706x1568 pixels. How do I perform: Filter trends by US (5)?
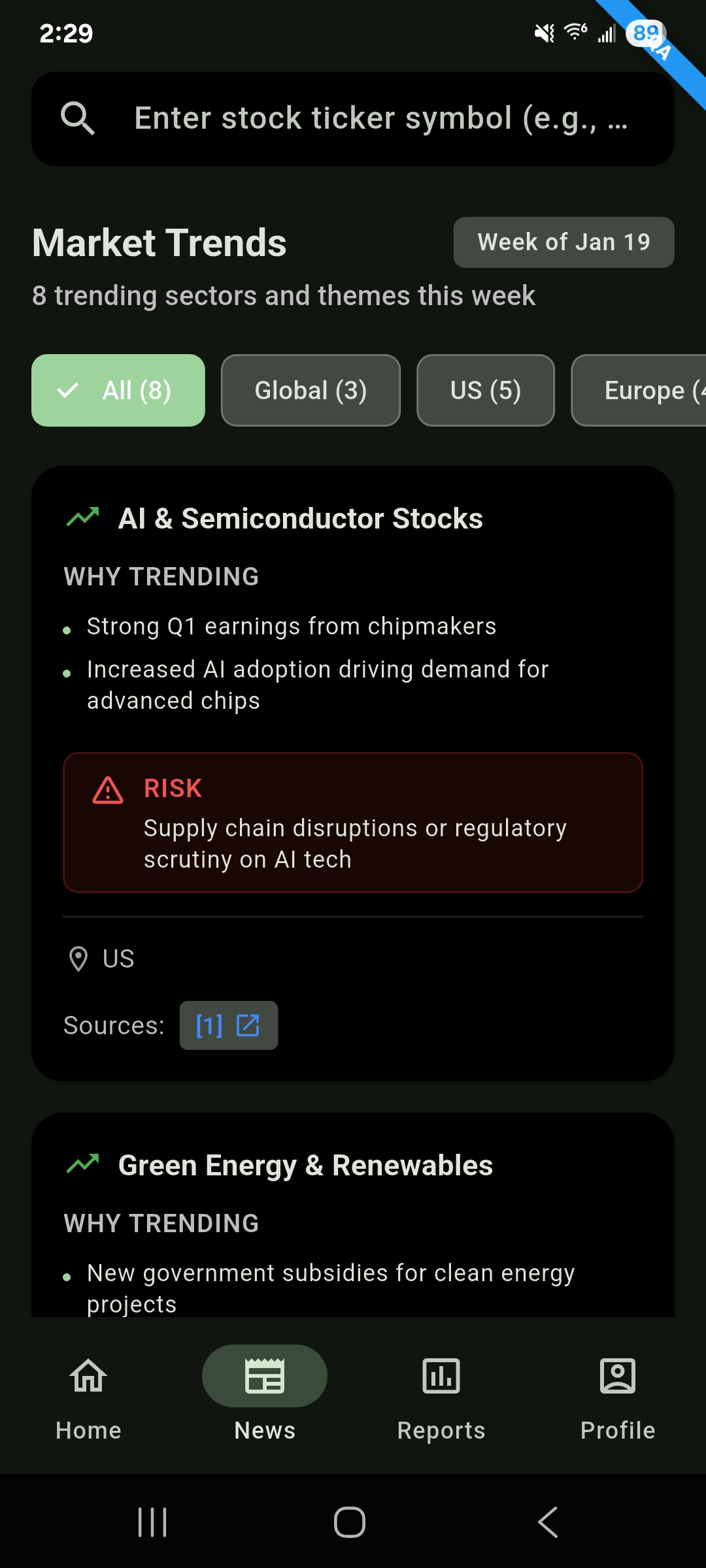[486, 391]
